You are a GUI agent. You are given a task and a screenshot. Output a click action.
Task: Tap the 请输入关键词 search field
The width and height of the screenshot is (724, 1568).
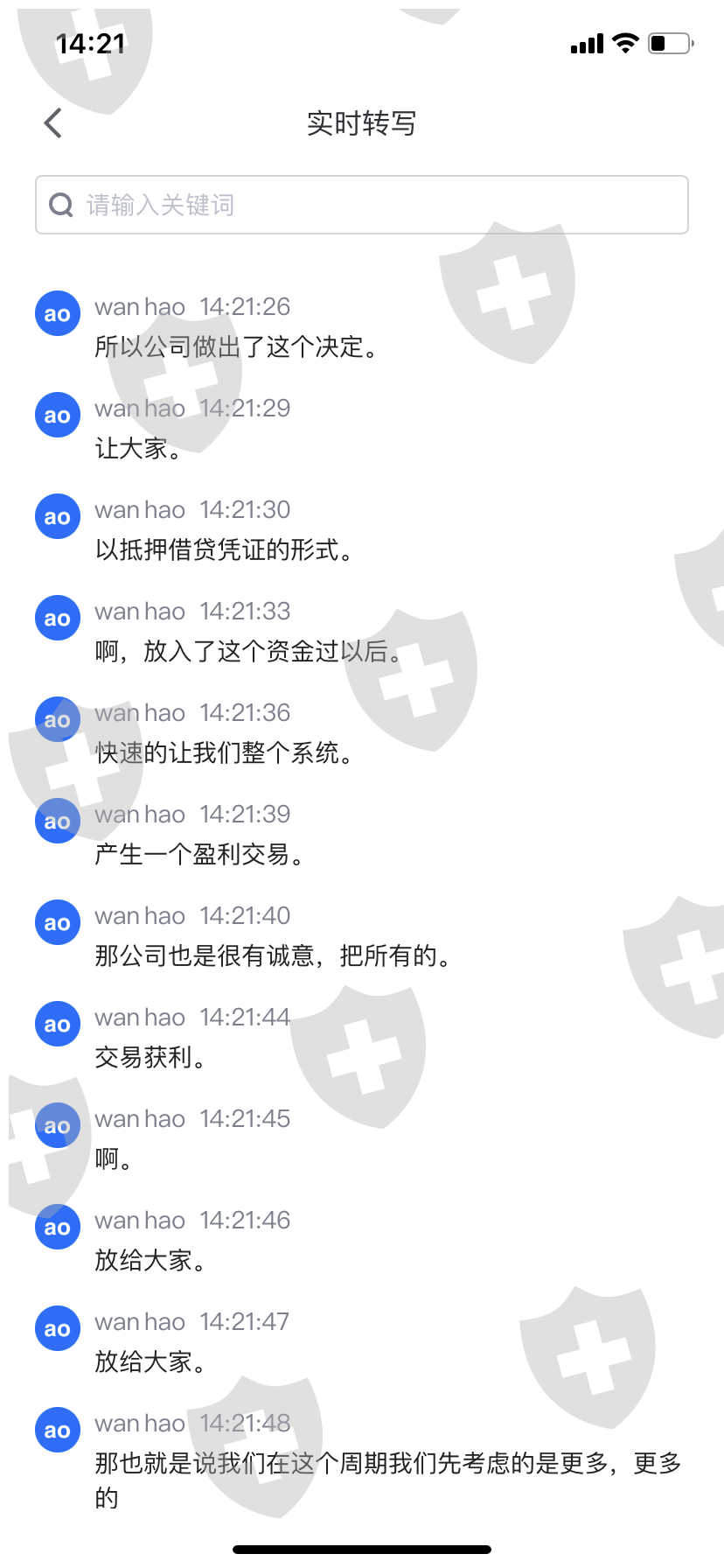tap(362, 205)
